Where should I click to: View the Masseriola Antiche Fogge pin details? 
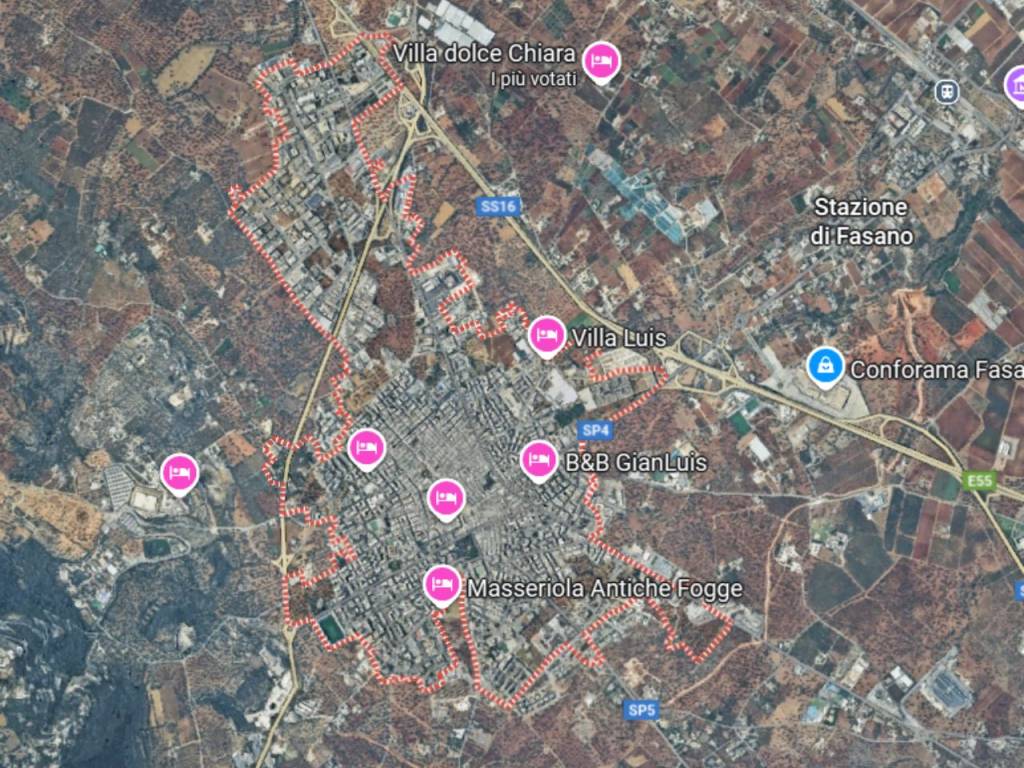tap(441, 585)
